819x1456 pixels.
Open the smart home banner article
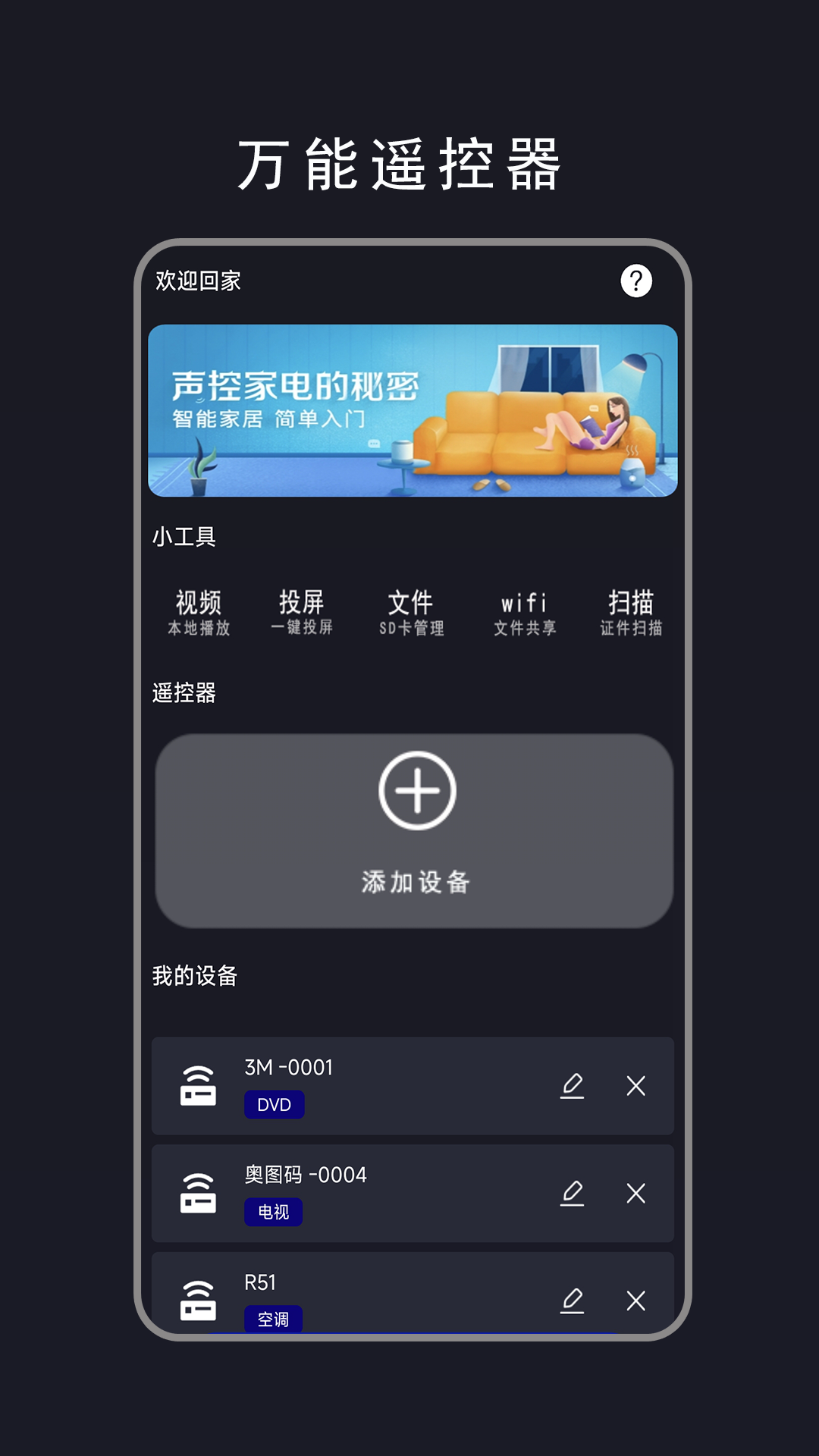[x=412, y=412]
